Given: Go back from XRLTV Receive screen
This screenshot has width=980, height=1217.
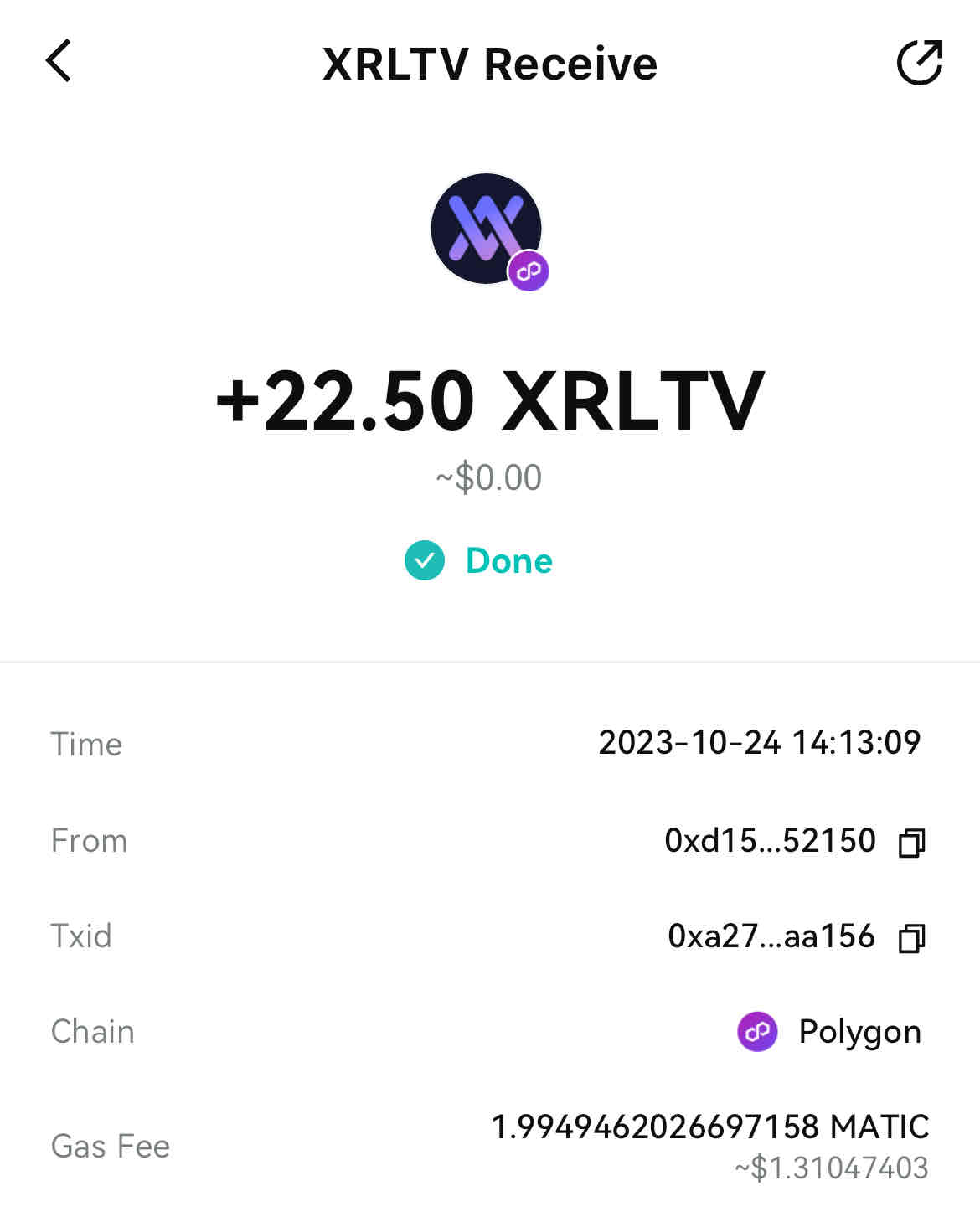Looking at the screenshot, I should coord(59,61).
